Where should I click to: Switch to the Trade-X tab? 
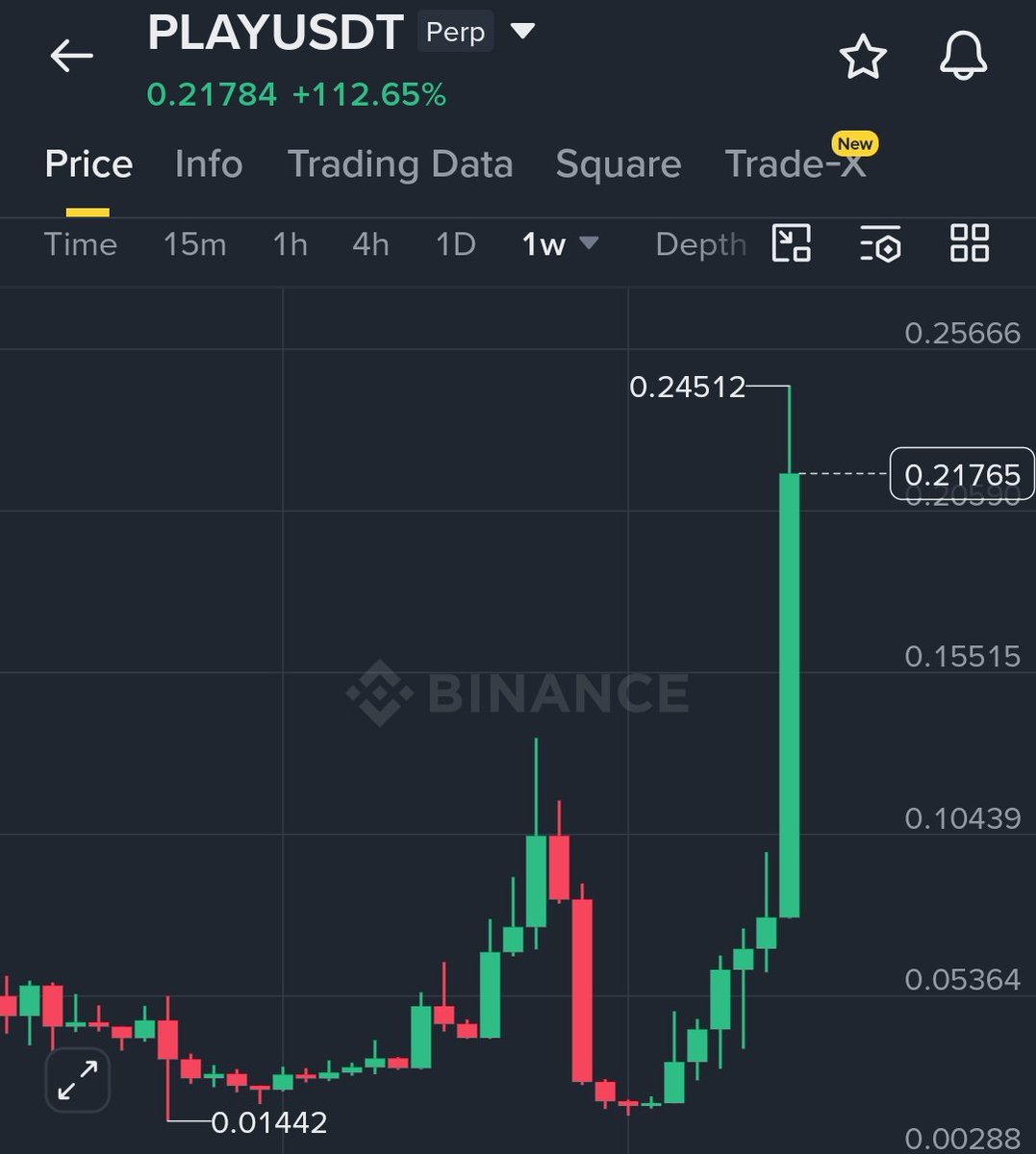point(796,164)
